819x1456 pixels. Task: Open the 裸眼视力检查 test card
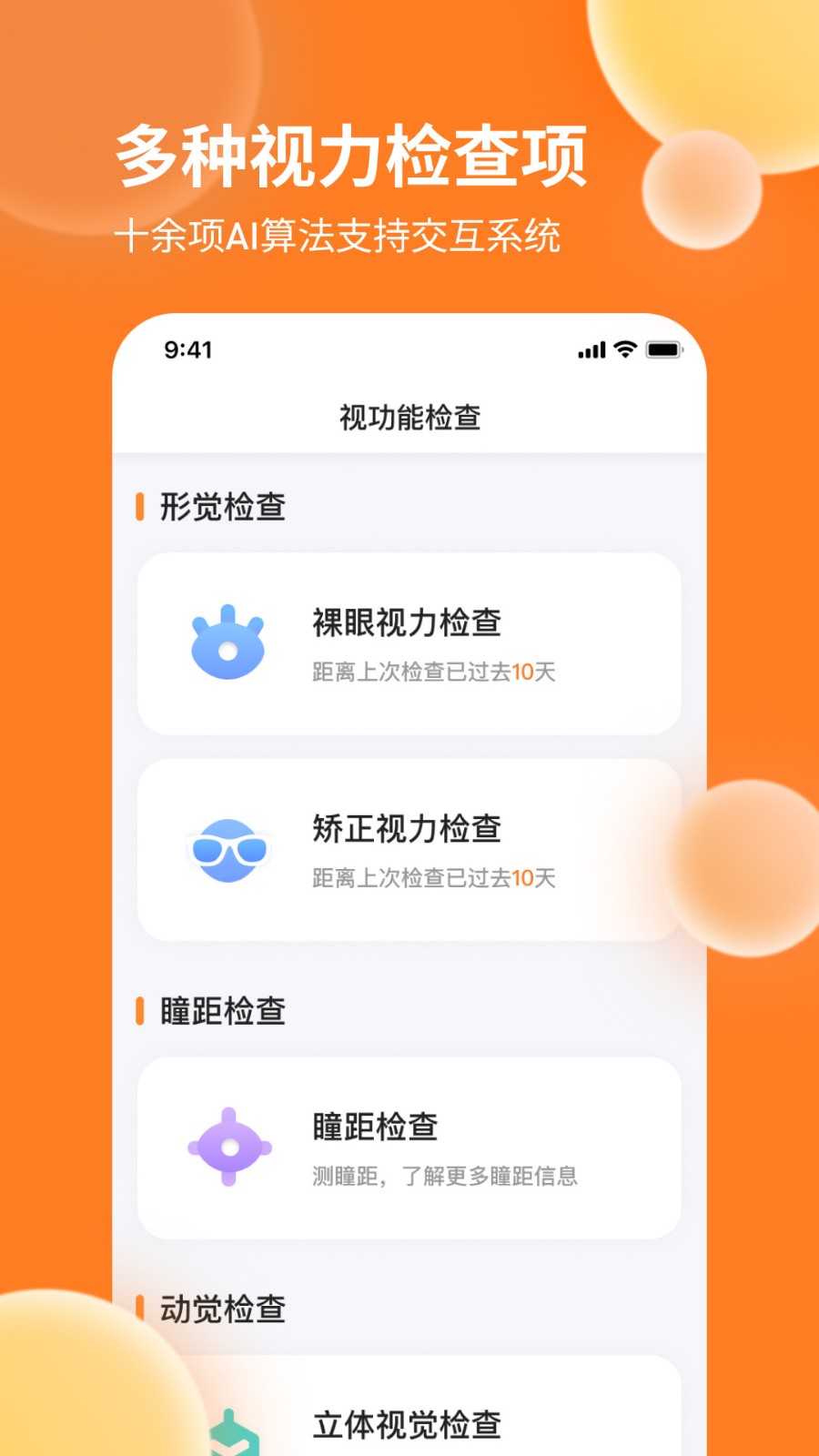coord(408,642)
